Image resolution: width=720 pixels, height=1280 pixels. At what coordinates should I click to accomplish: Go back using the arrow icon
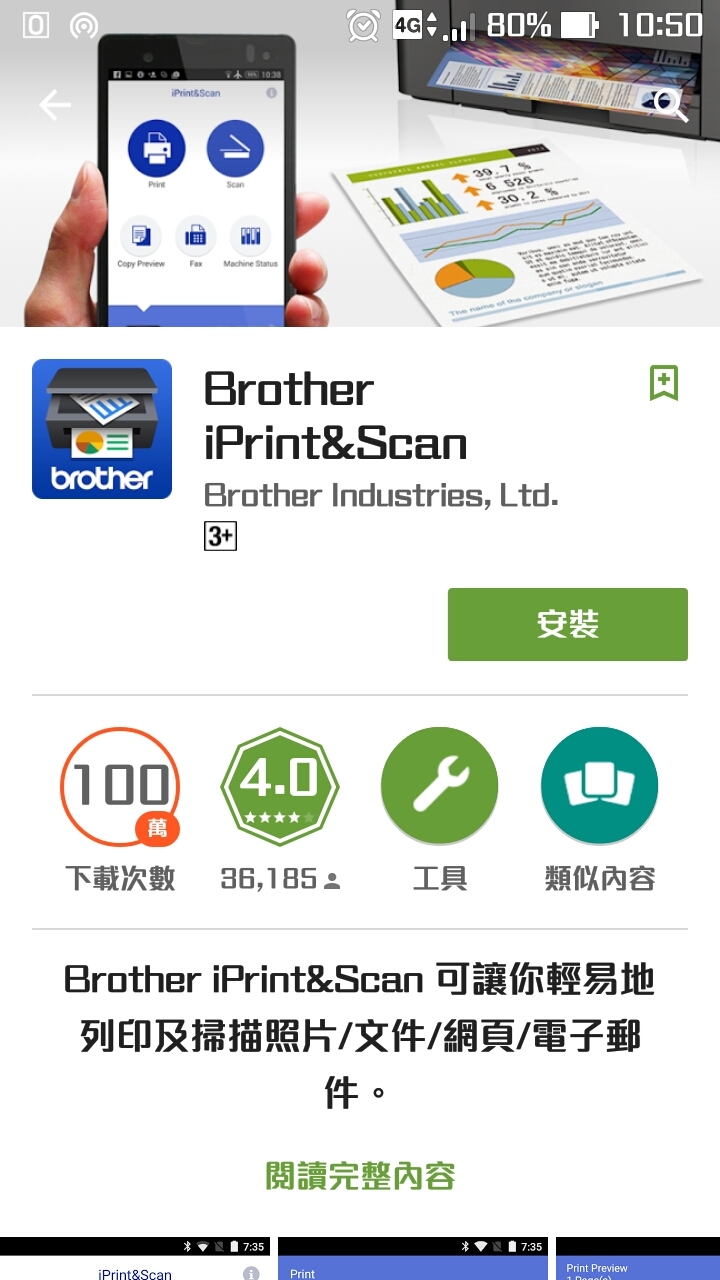point(55,104)
